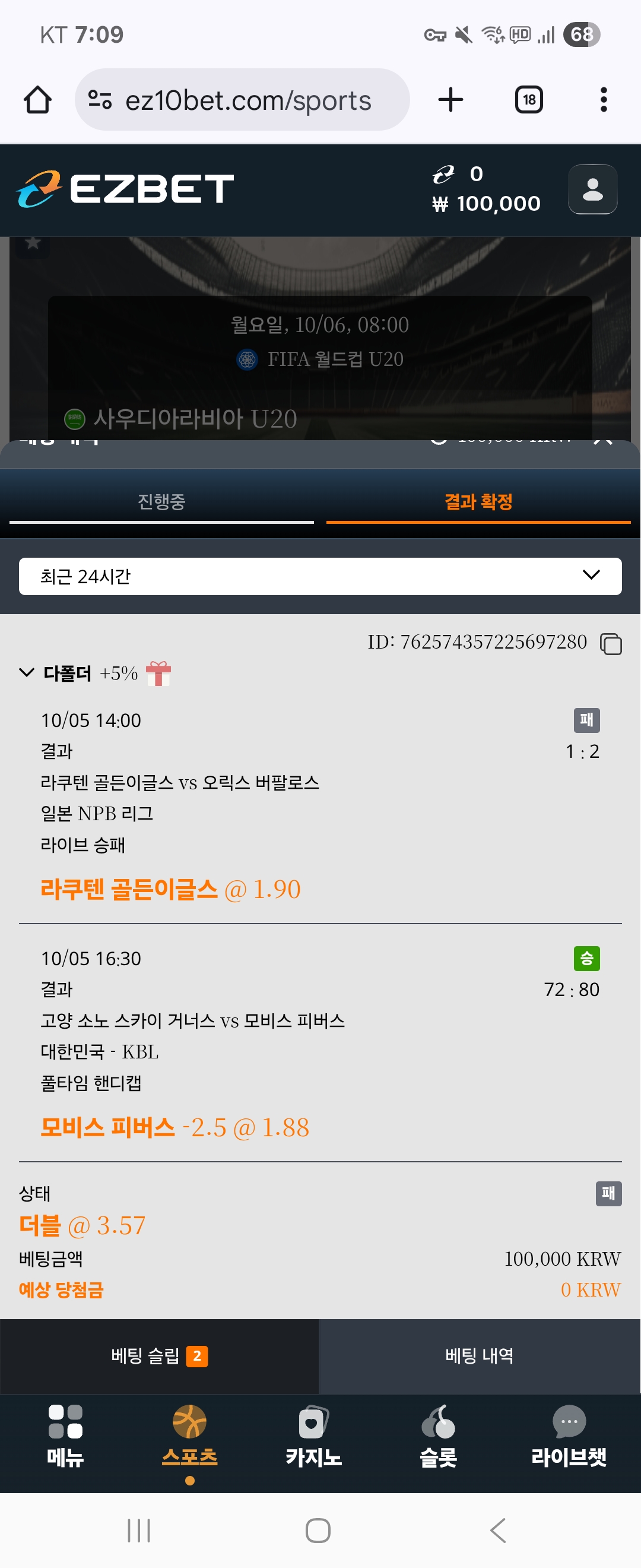Copy the bet ID number
This screenshot has height=1568, width=641.
(611, 644)
